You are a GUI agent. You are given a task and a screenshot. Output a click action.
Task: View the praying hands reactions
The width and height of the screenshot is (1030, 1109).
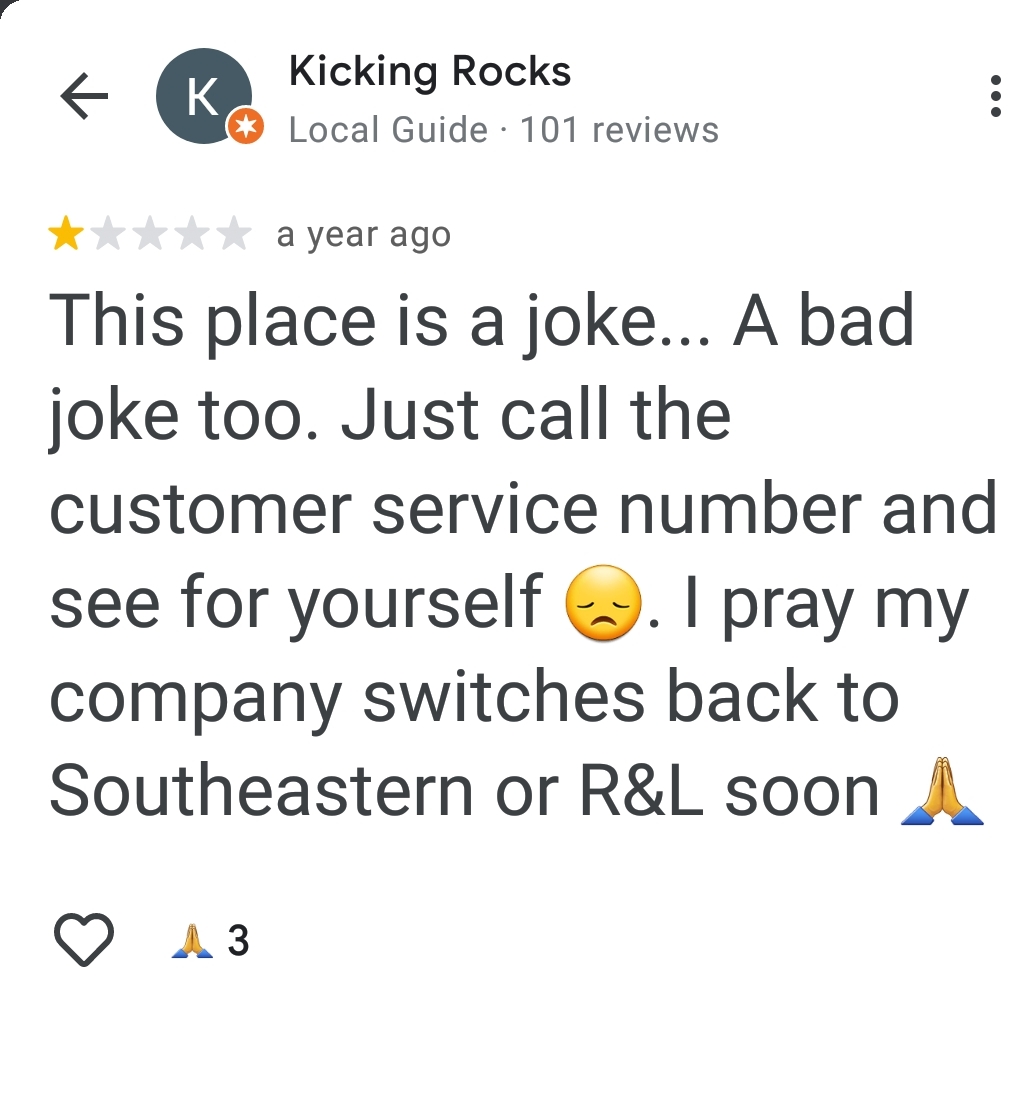(211, 941)
